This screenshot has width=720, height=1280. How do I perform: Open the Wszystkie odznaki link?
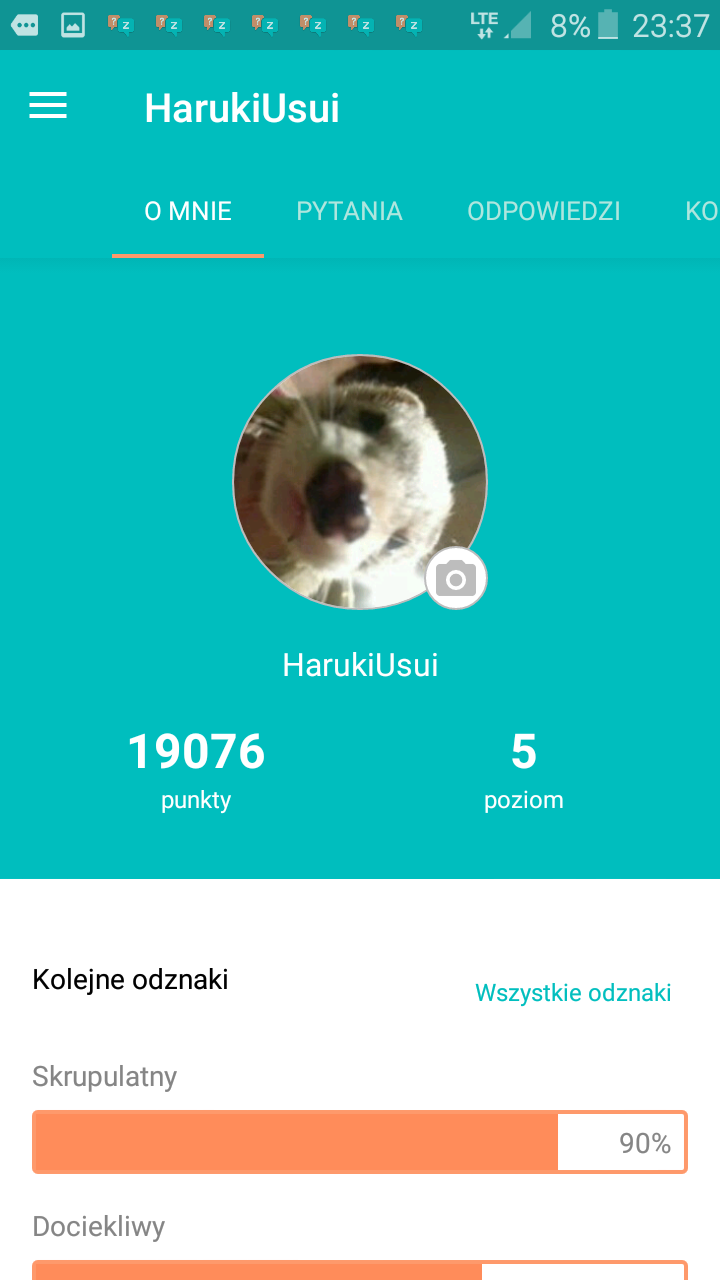point(573,992)
